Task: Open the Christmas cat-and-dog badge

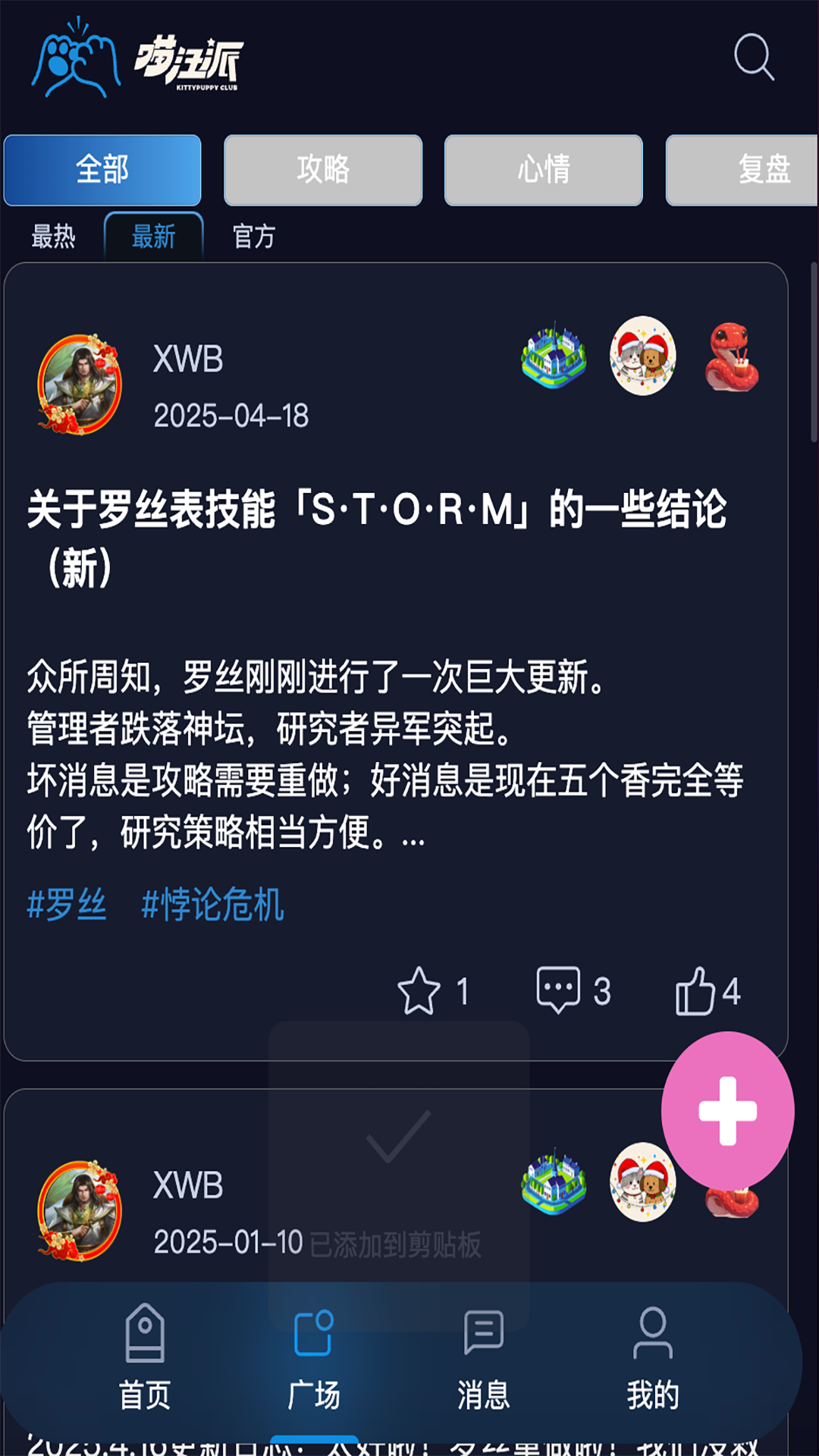Action: pos(641,359)
